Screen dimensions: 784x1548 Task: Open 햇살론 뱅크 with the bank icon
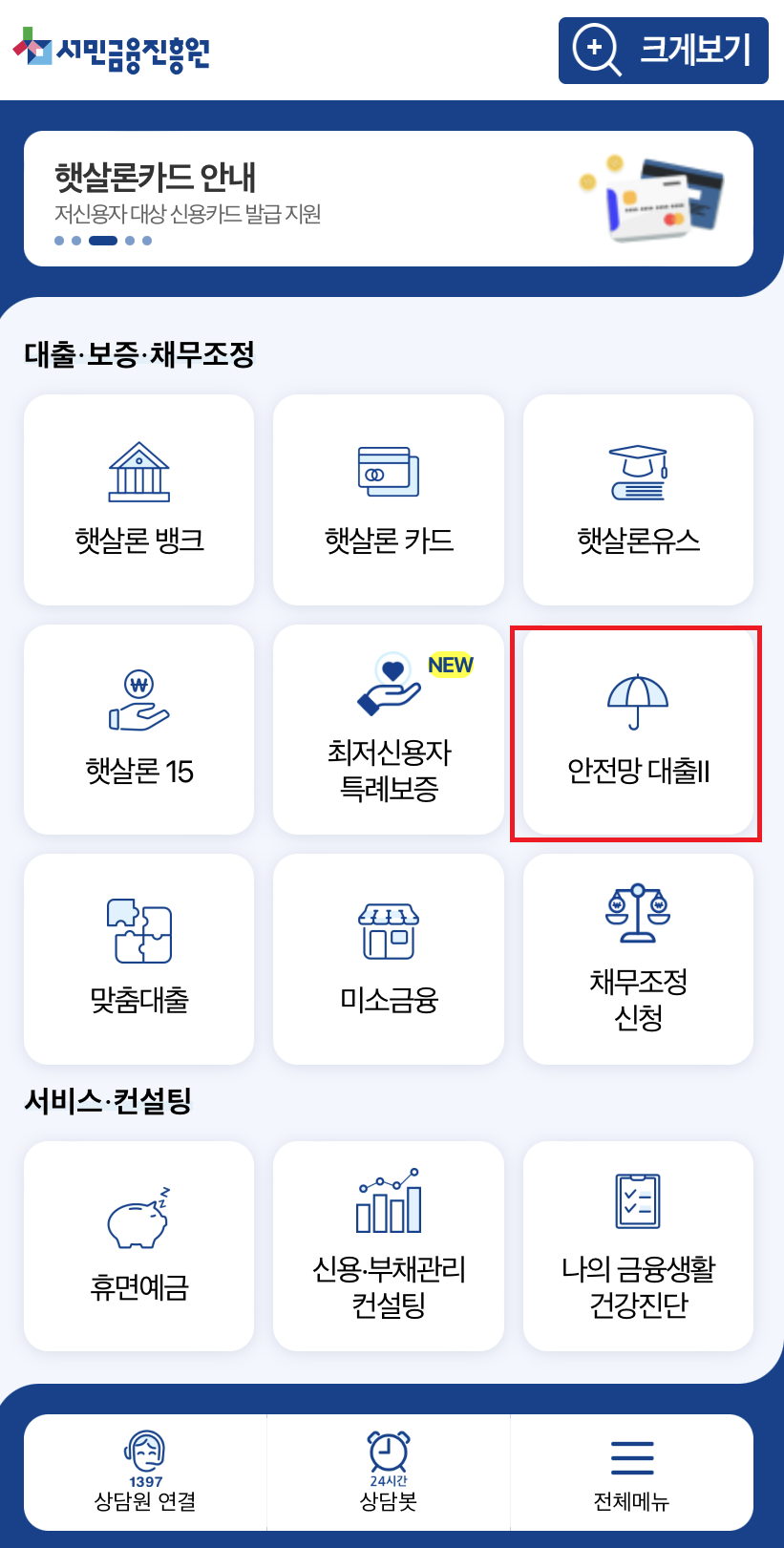[x=138, y=473]
